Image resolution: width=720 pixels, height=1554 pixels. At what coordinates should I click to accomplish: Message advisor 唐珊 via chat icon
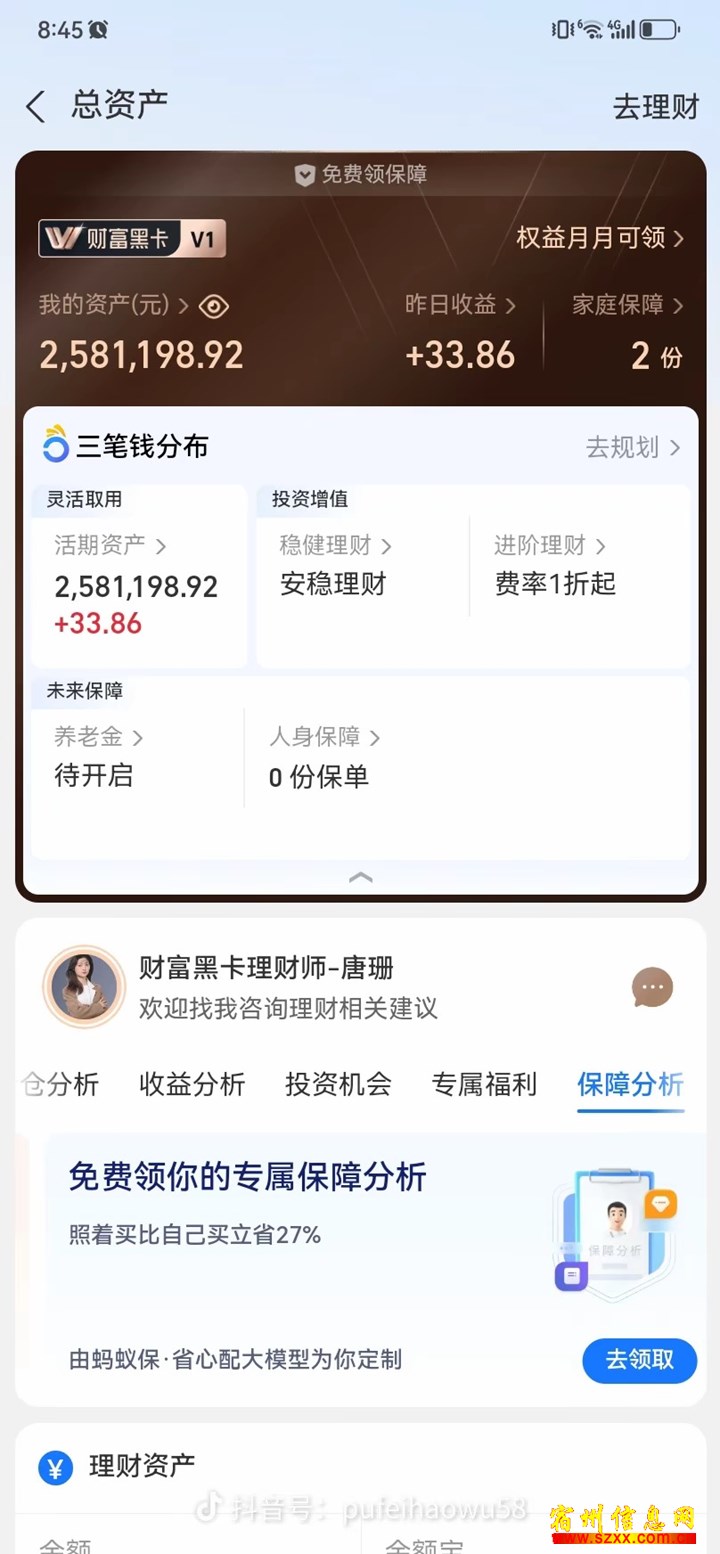click(x=652, y=987)
